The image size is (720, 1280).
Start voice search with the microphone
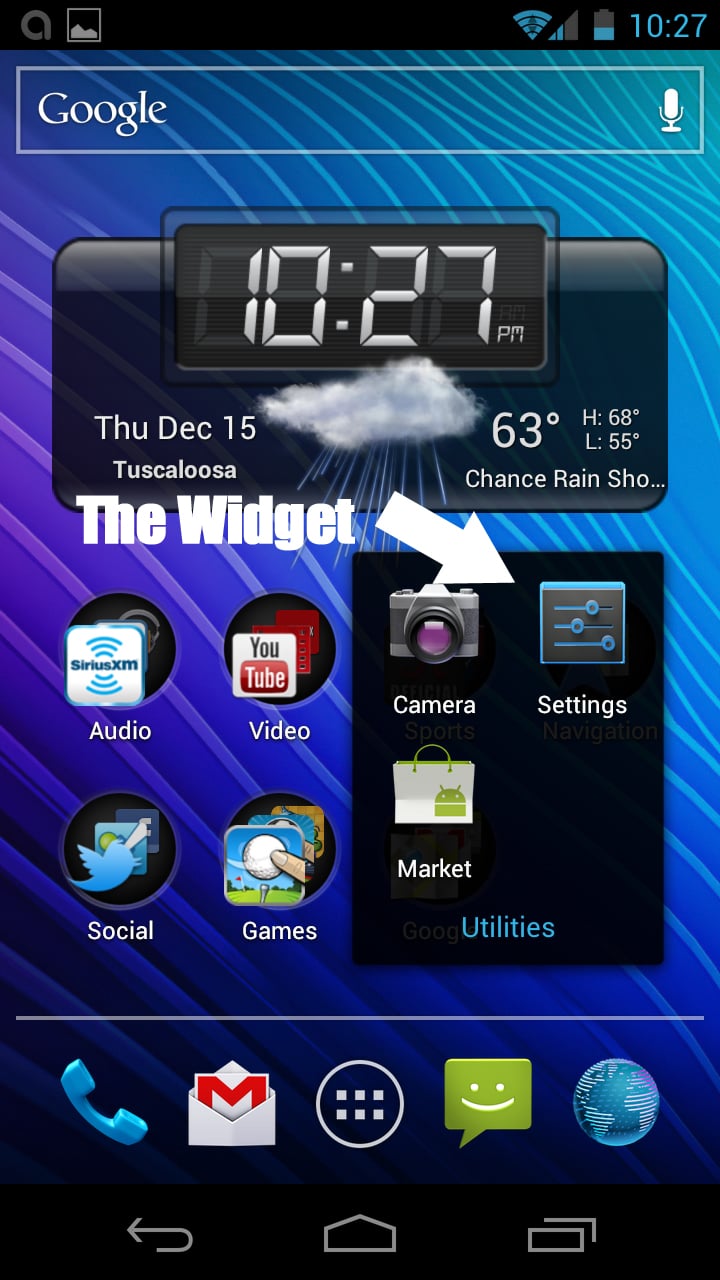tap(671, 110)
